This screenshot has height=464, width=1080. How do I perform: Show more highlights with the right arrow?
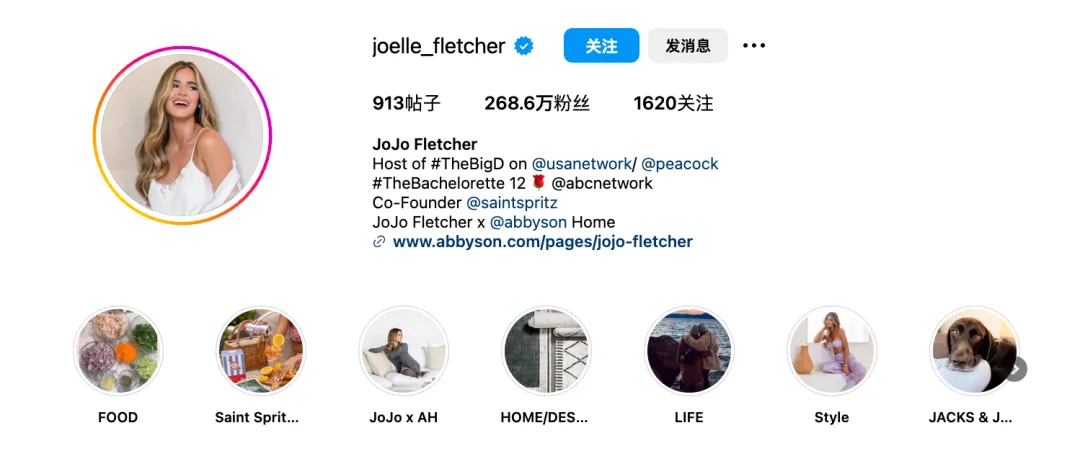[1015, 369]
